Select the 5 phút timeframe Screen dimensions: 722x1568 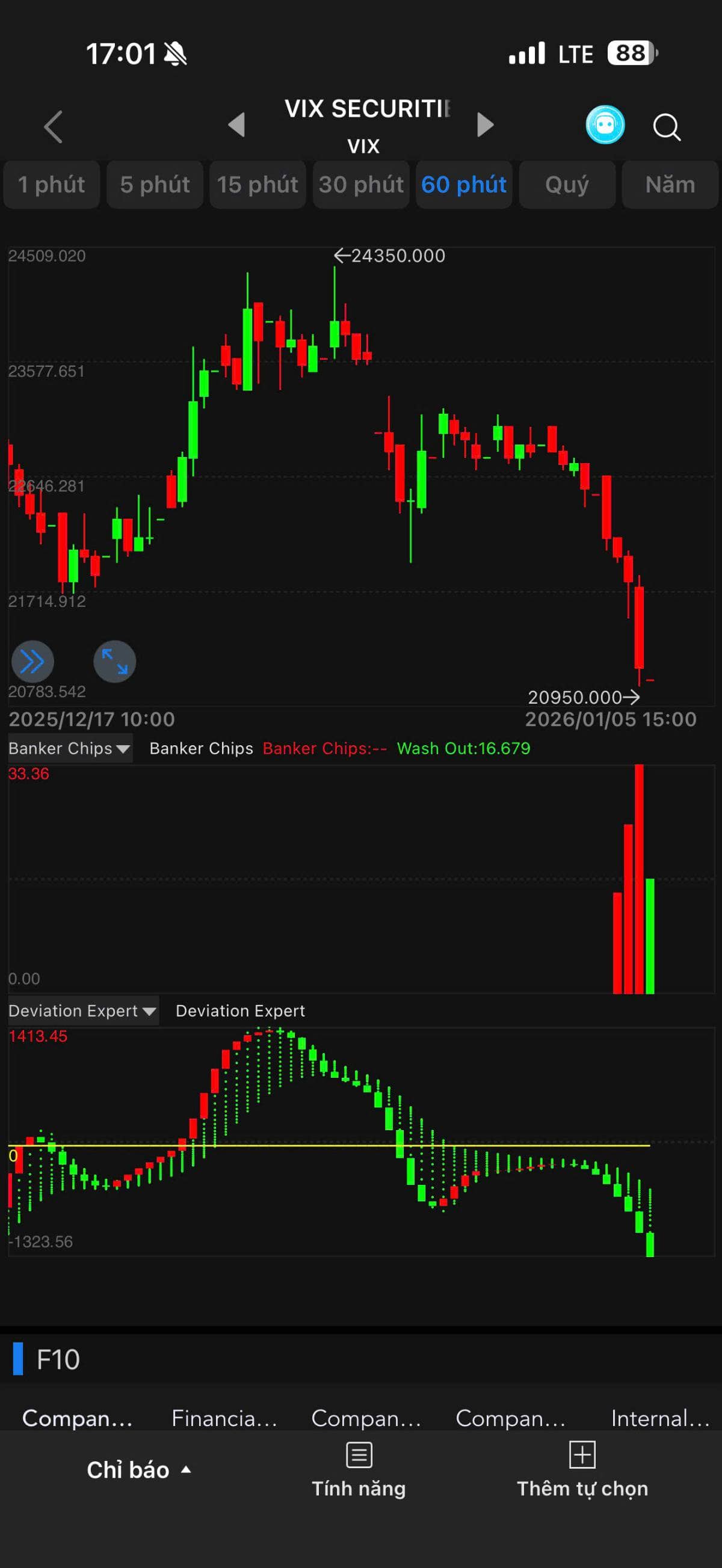155,185
